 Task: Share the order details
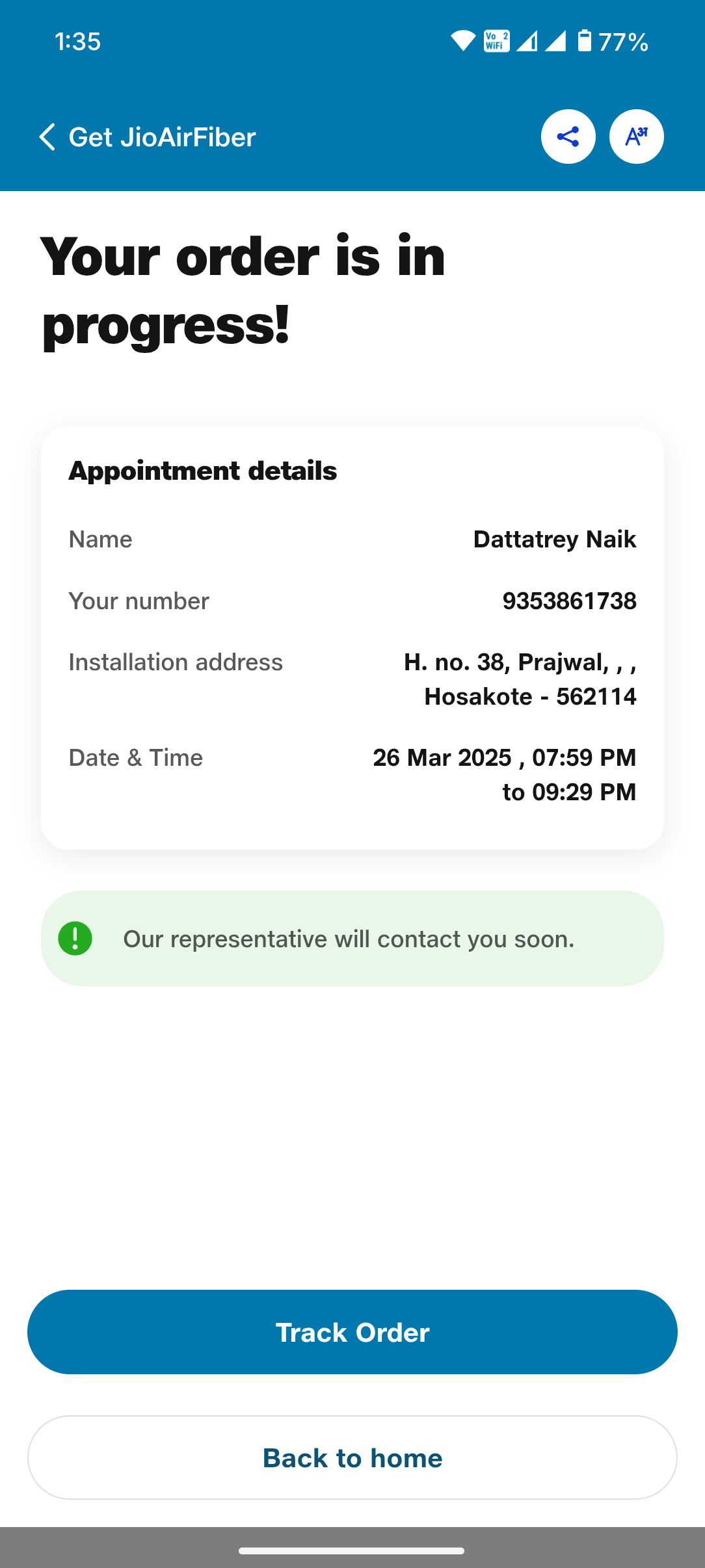(x=568, y=137)
